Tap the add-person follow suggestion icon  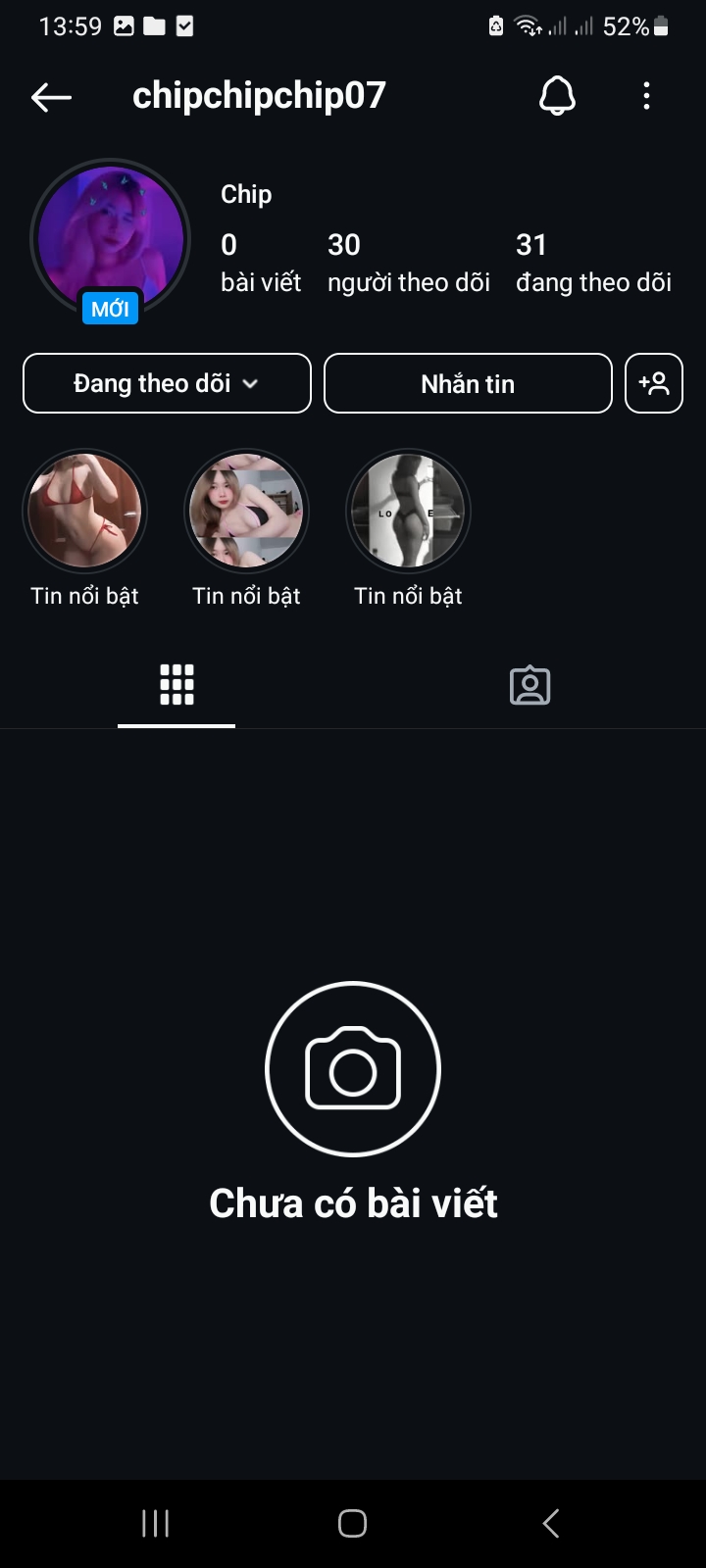653,383
